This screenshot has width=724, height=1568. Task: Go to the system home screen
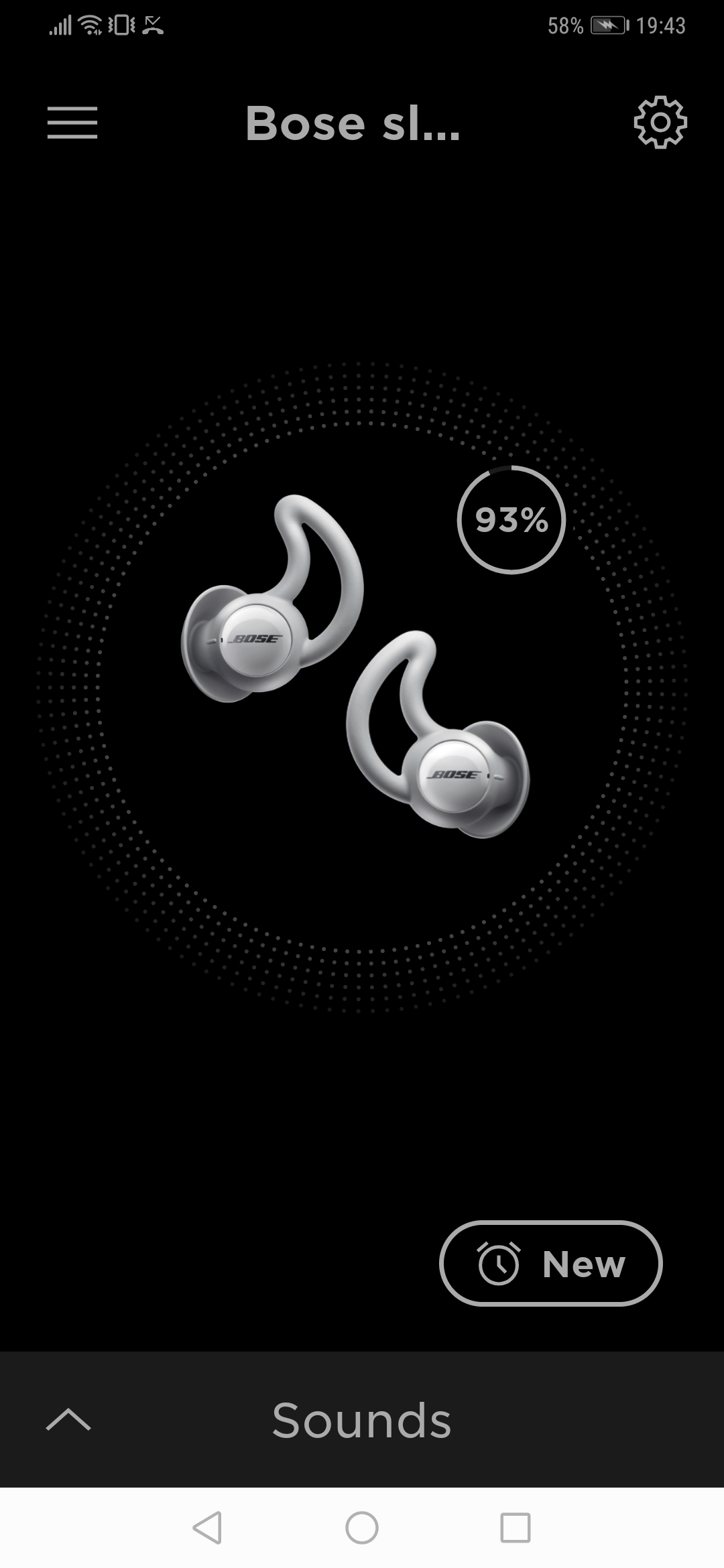pyautogui.click(x=362, y=1528)
